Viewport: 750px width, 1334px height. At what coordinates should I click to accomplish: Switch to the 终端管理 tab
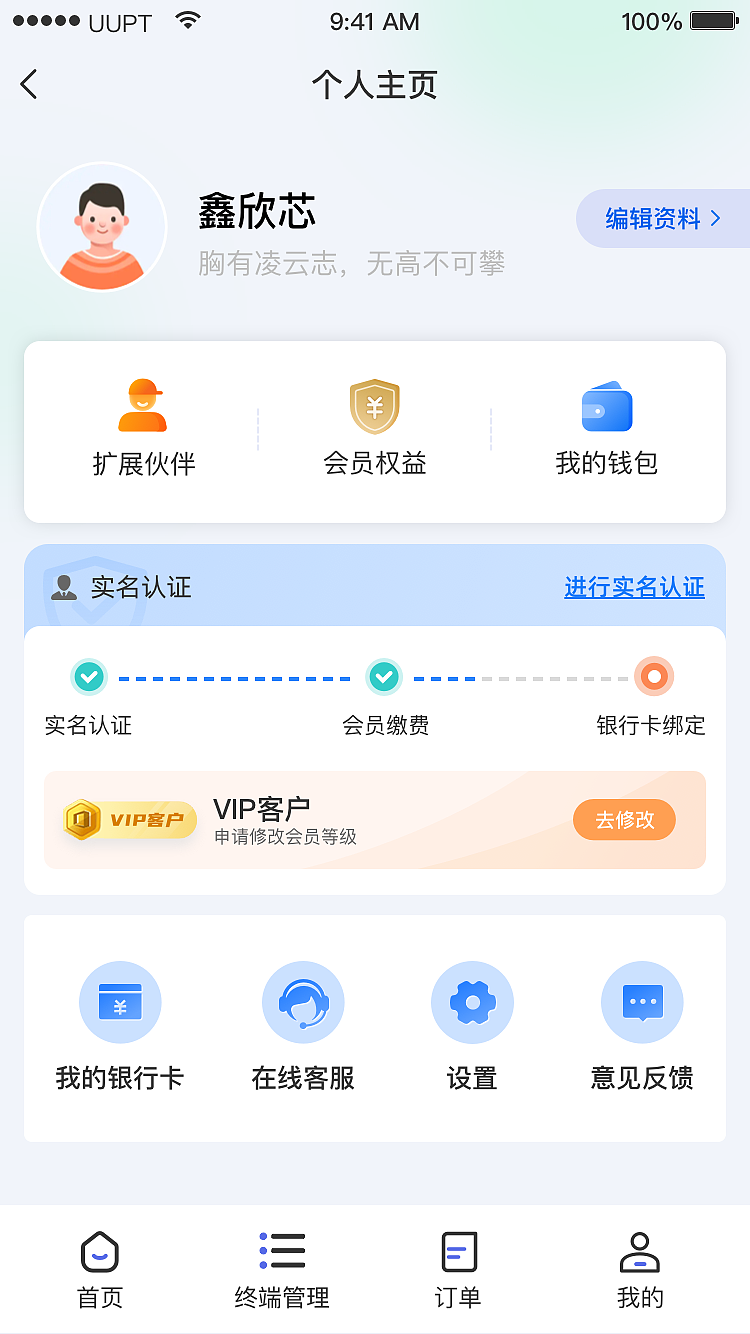[281, 1268]
